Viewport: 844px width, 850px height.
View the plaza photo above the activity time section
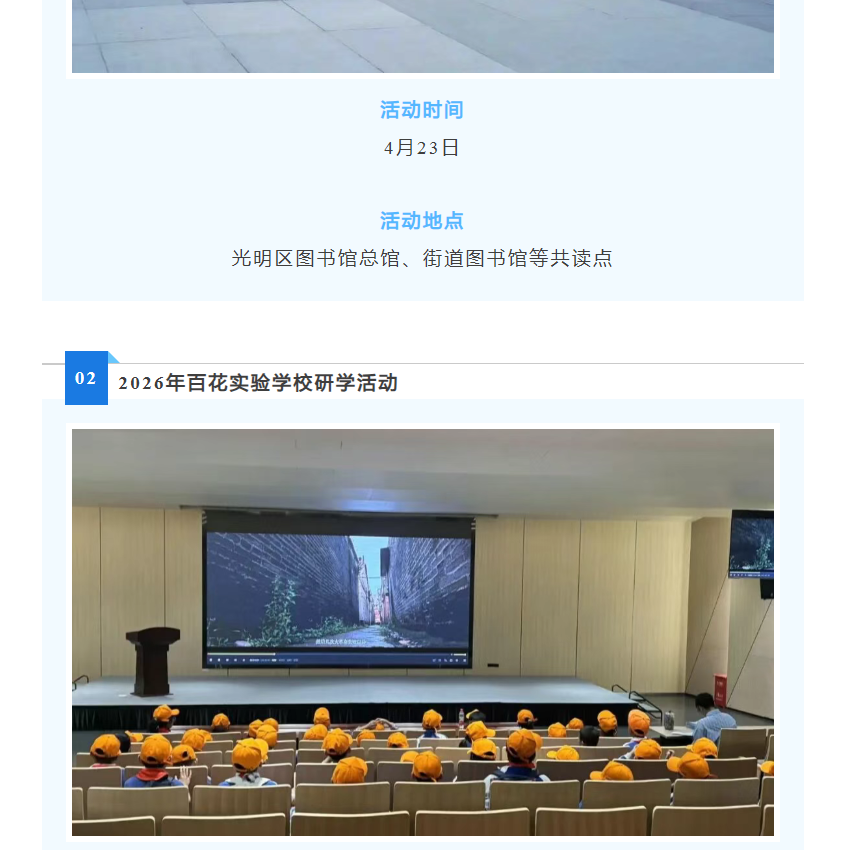422,36
